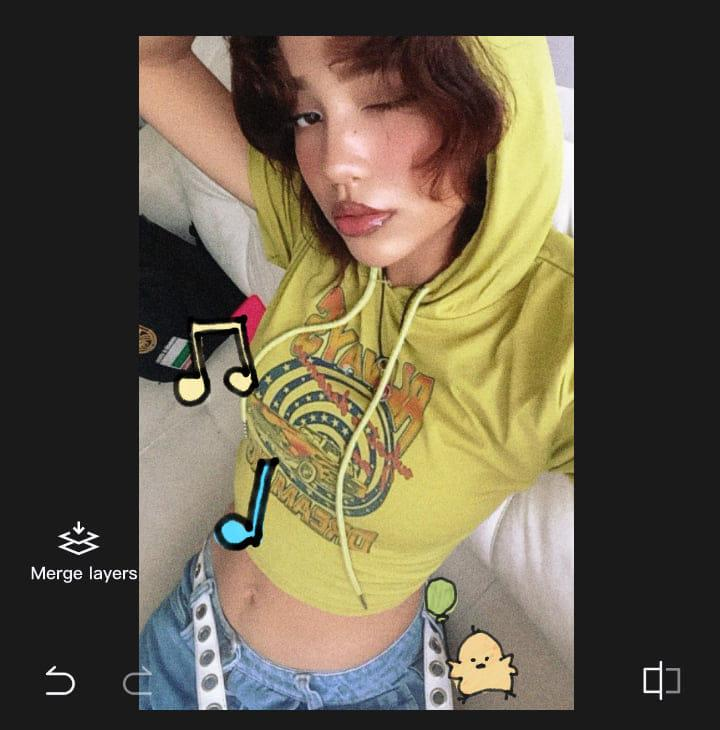Compare with the original photo
The width and height of the screenshot is (720, 730).
[x=661, y=681]
